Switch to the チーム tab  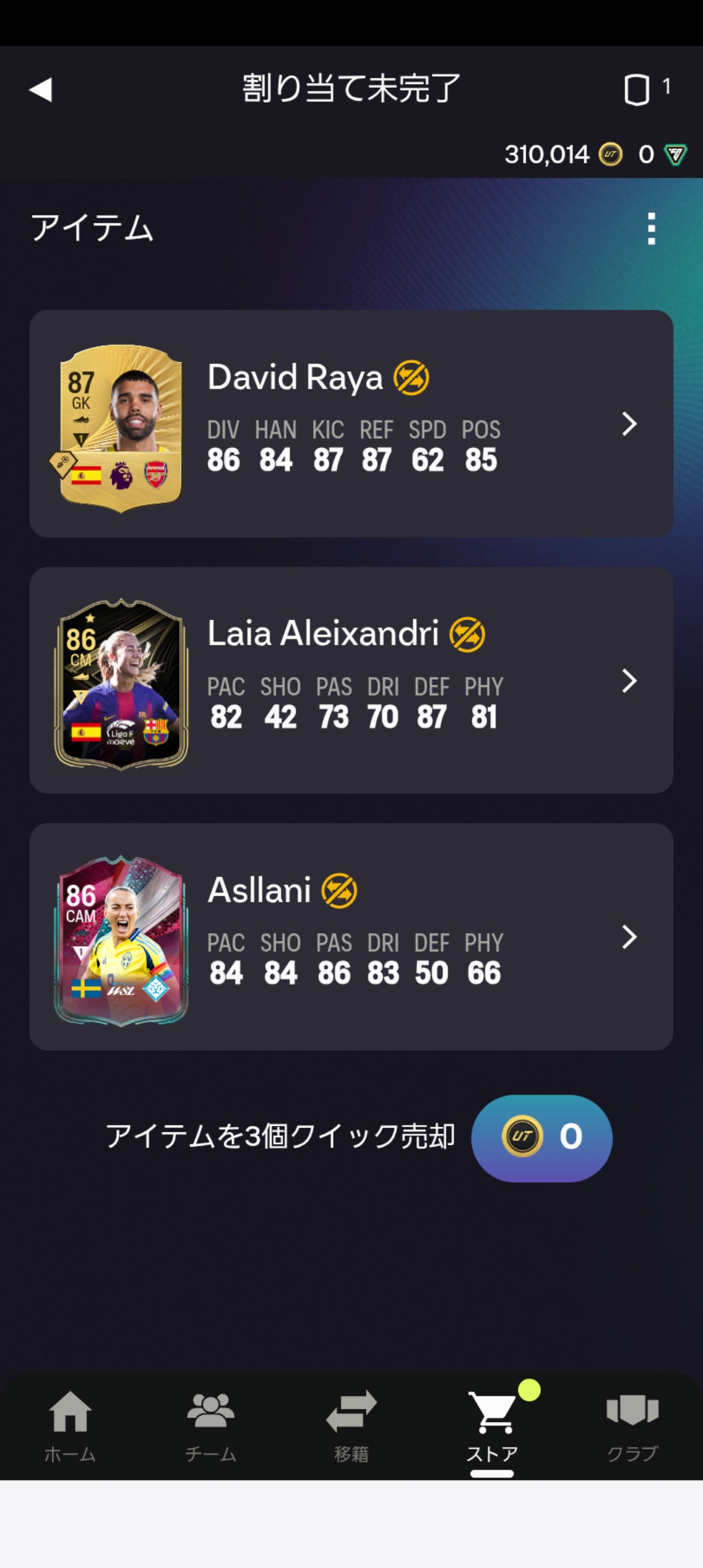coord(211,1426)
